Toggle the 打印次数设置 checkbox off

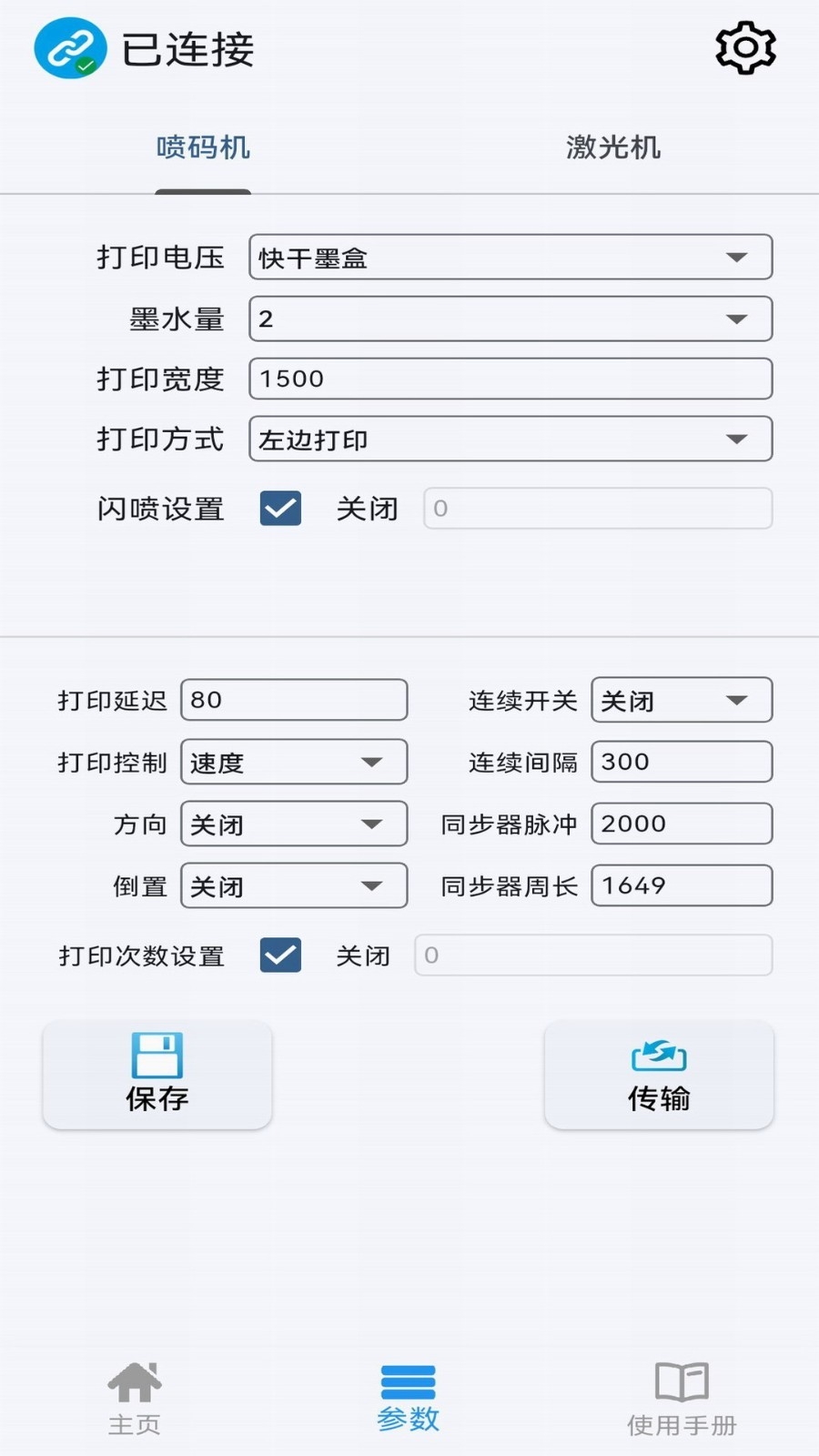[x=280, y=955]
